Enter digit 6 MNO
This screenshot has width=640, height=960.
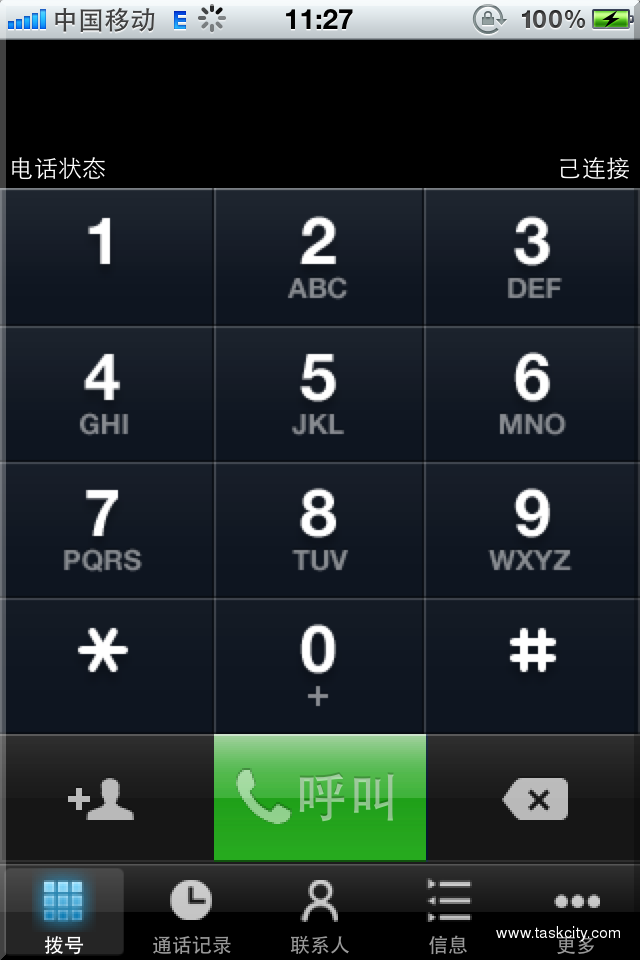click(x=532, y=394)
